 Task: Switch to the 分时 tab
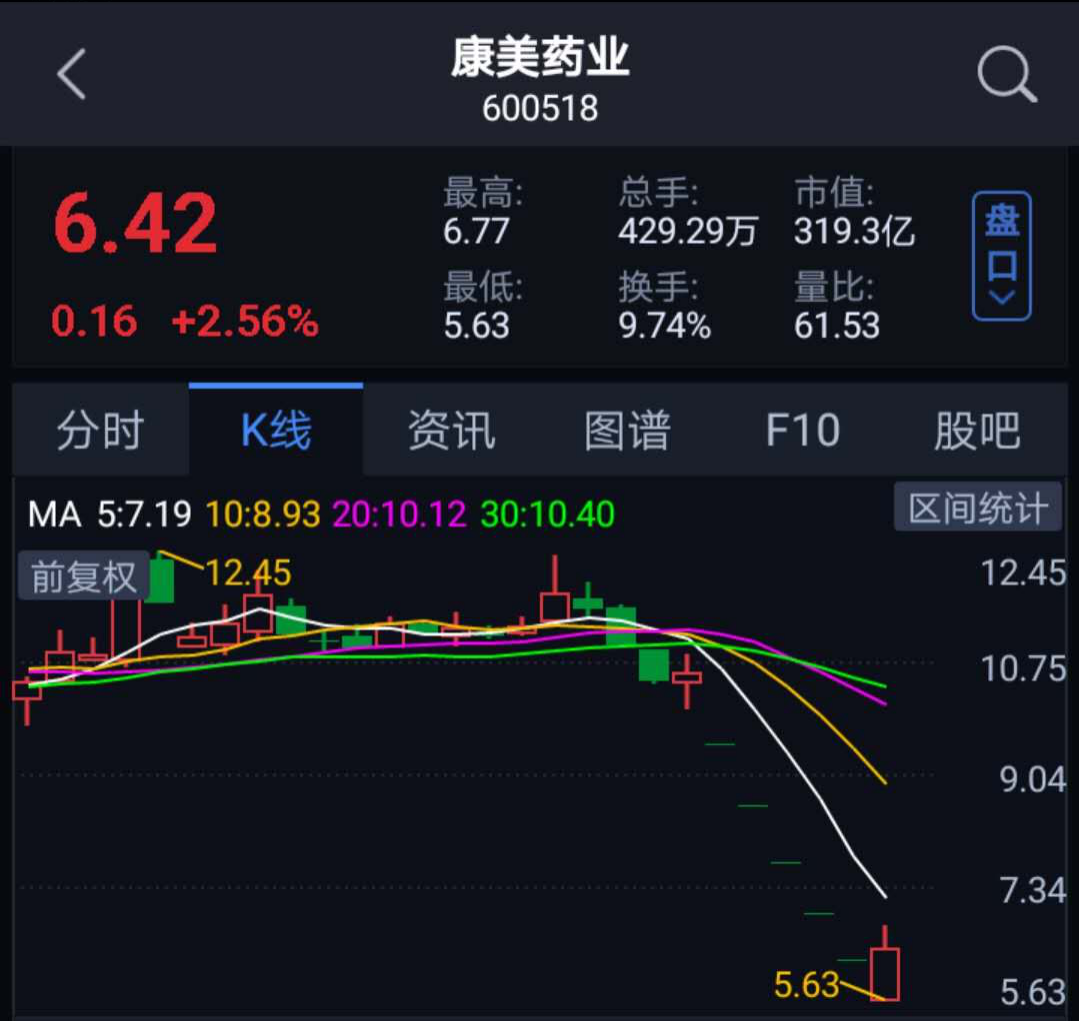[100, 430]
